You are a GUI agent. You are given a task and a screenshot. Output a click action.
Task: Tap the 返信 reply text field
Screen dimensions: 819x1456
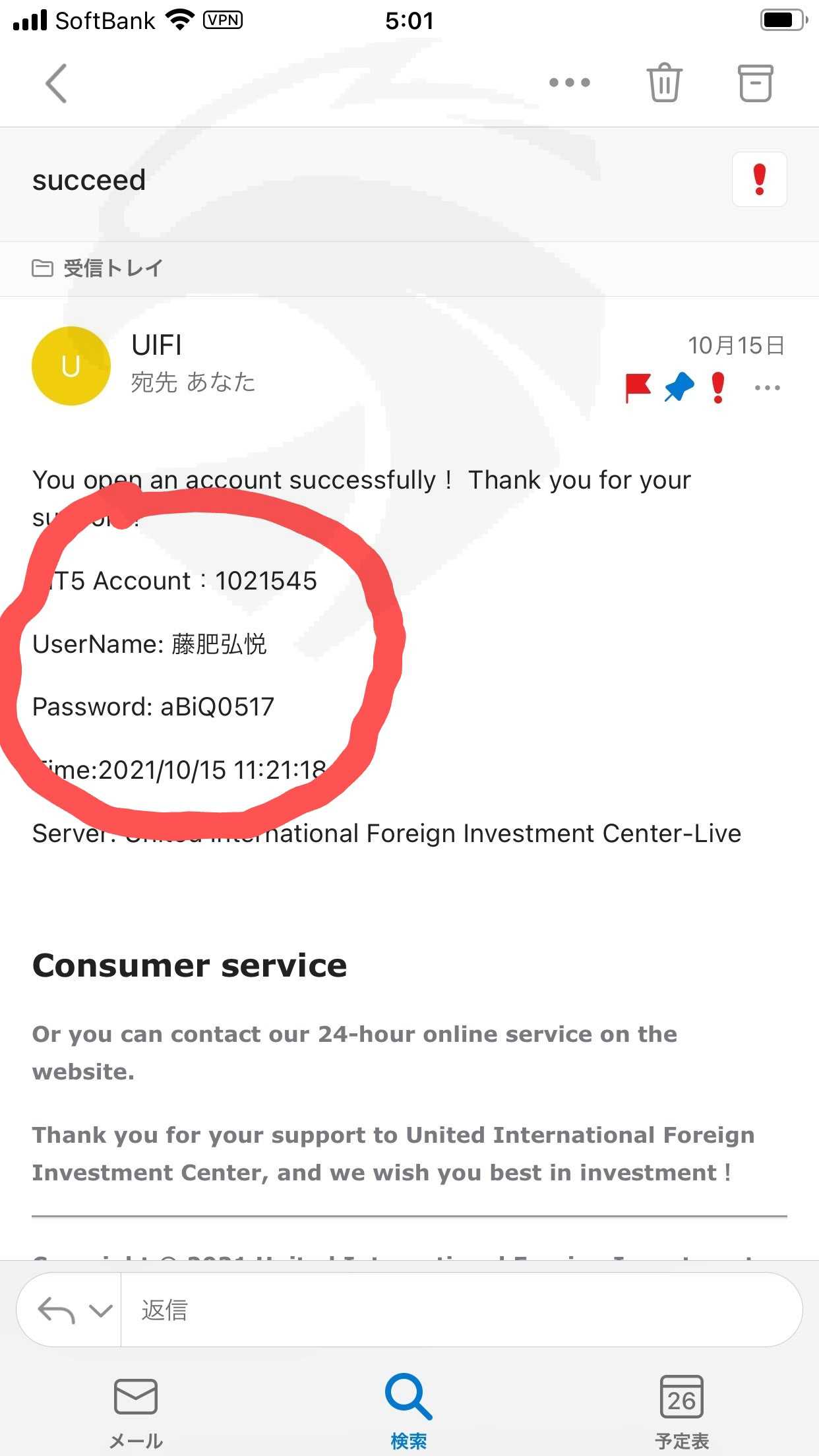[462, 1310]
